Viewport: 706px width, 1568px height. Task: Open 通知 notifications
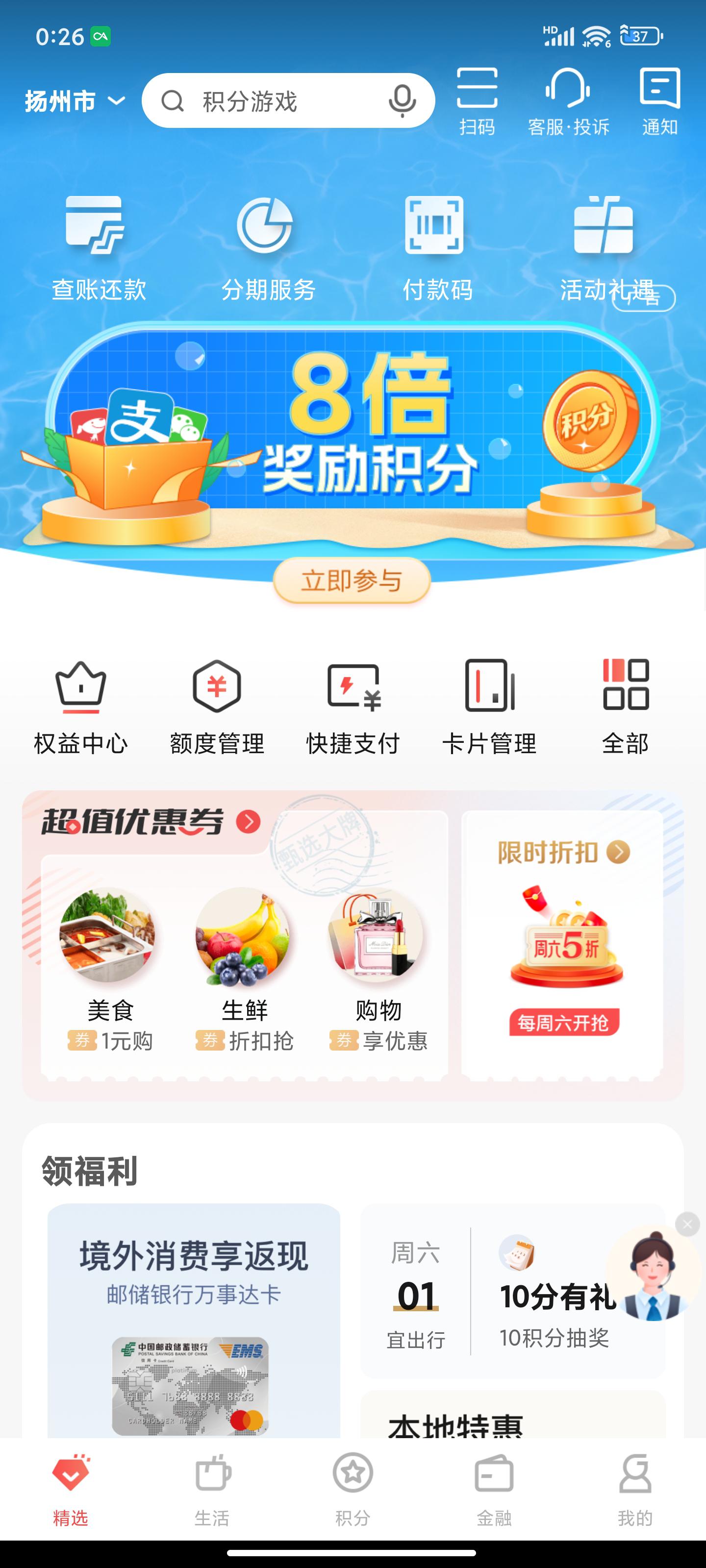point(660,101)
